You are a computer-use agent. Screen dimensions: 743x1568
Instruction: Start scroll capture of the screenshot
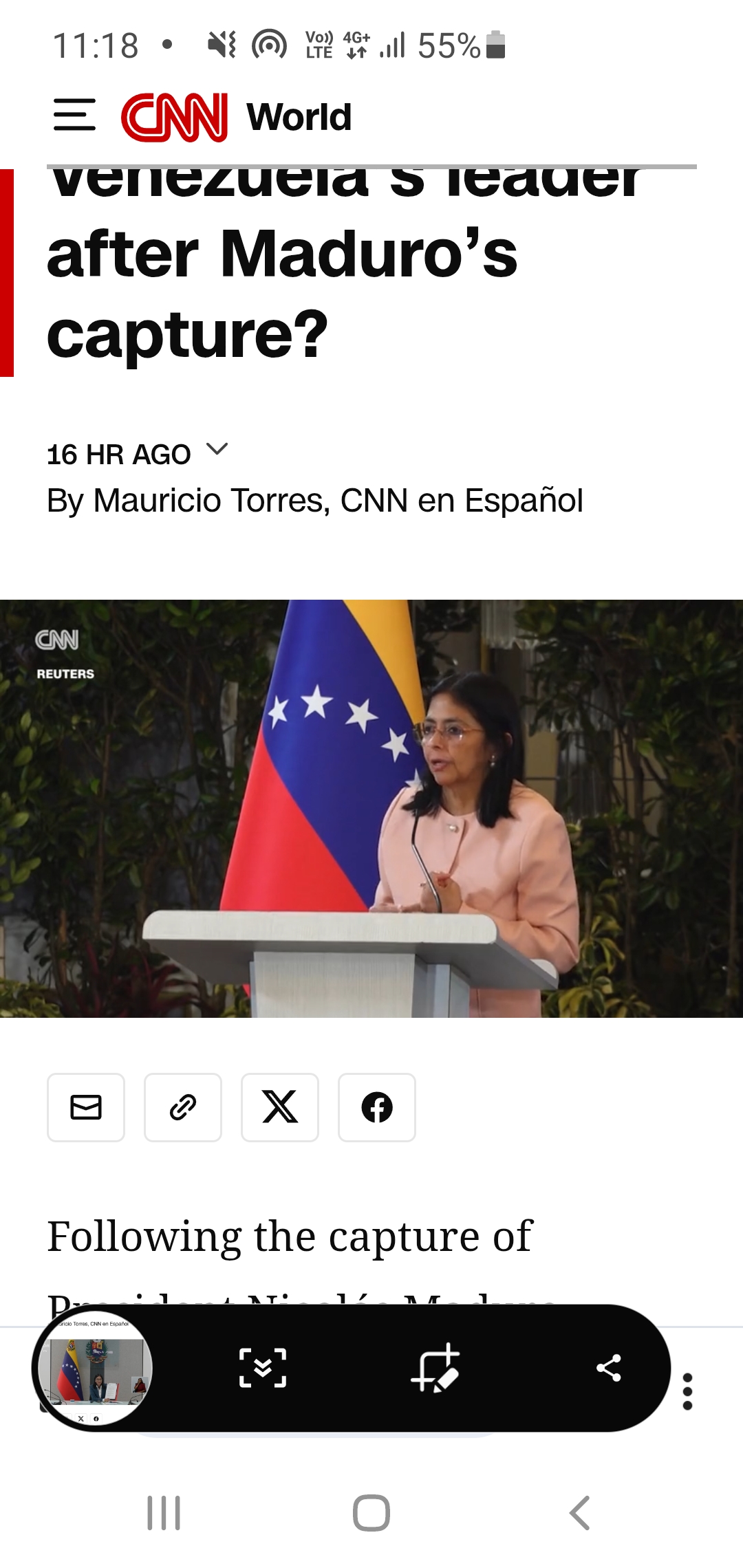pyautogui.click(x=263, y=1368)
